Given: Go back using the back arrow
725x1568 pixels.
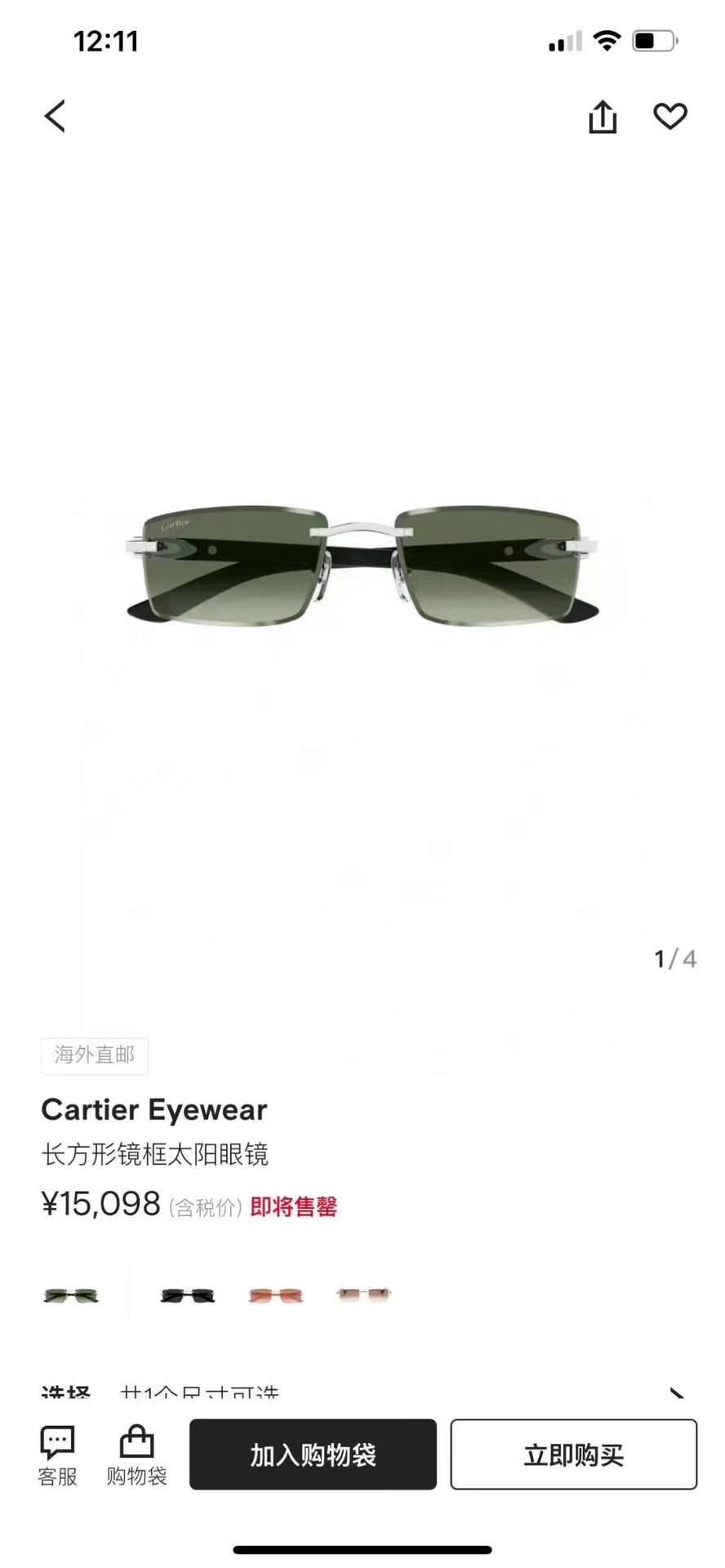Looking at the screenshot, I should point(54,116).
